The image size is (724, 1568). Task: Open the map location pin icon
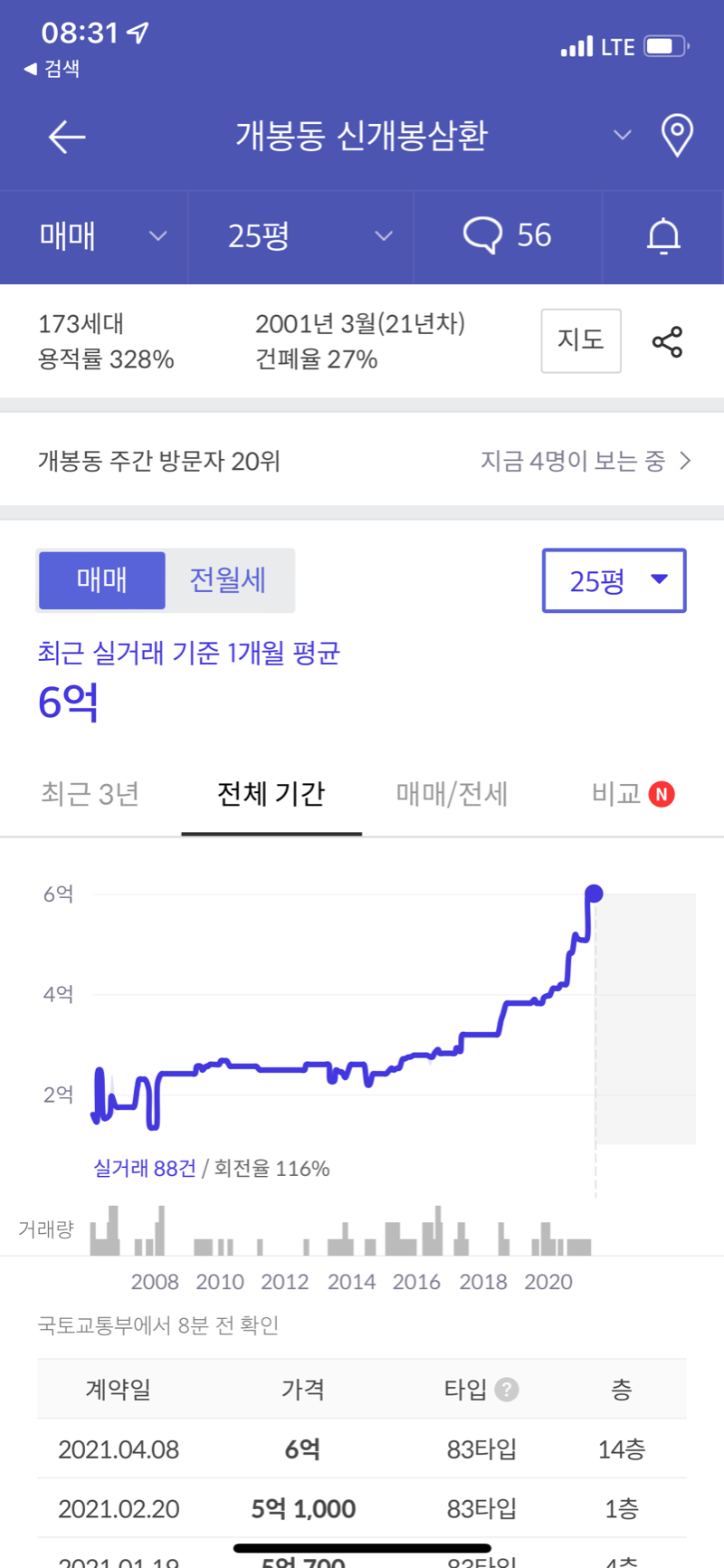[x=677, y=136]
